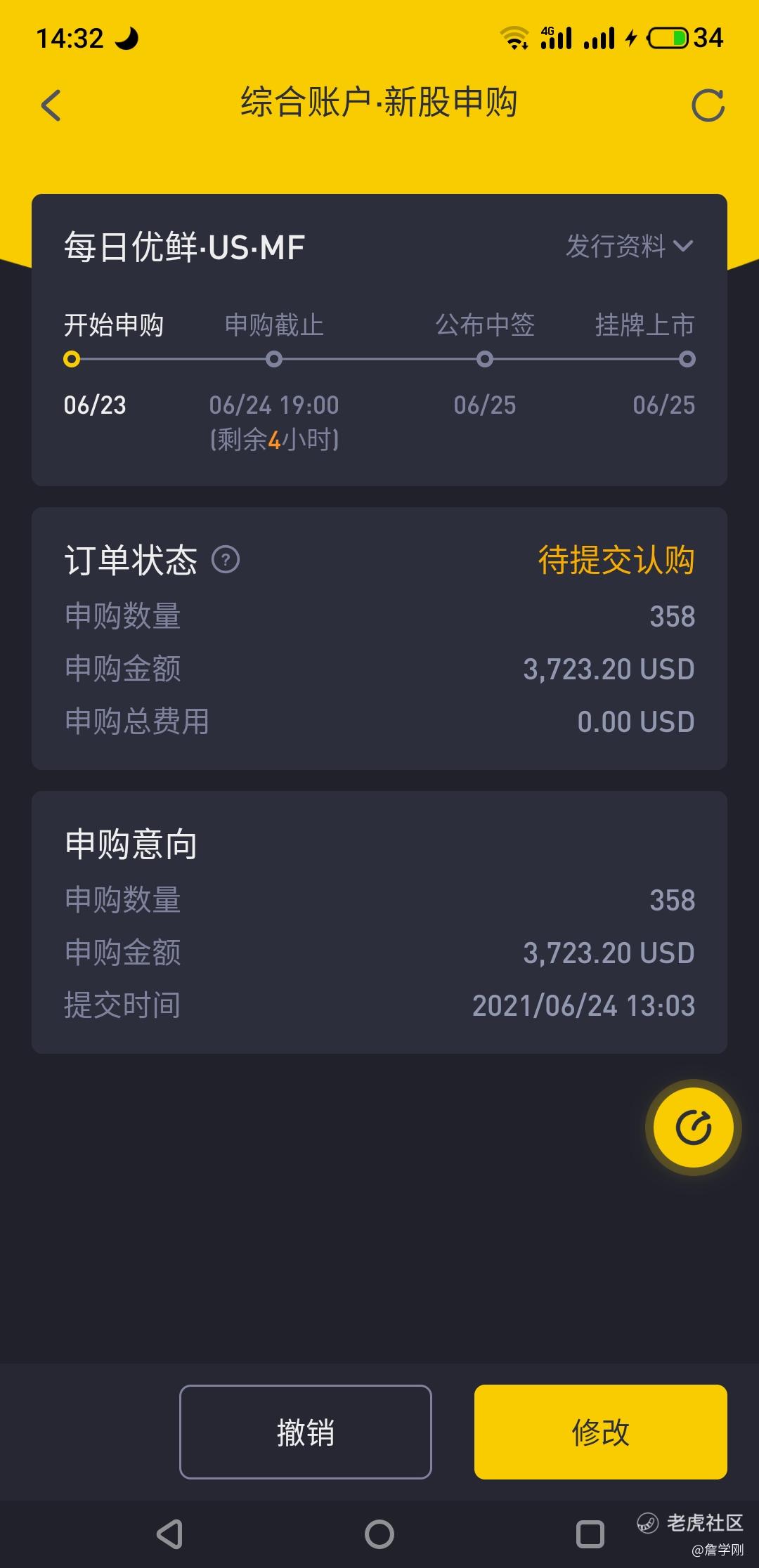Go back using the top-left arrow

pyautogui.click(x=51, y=105)
